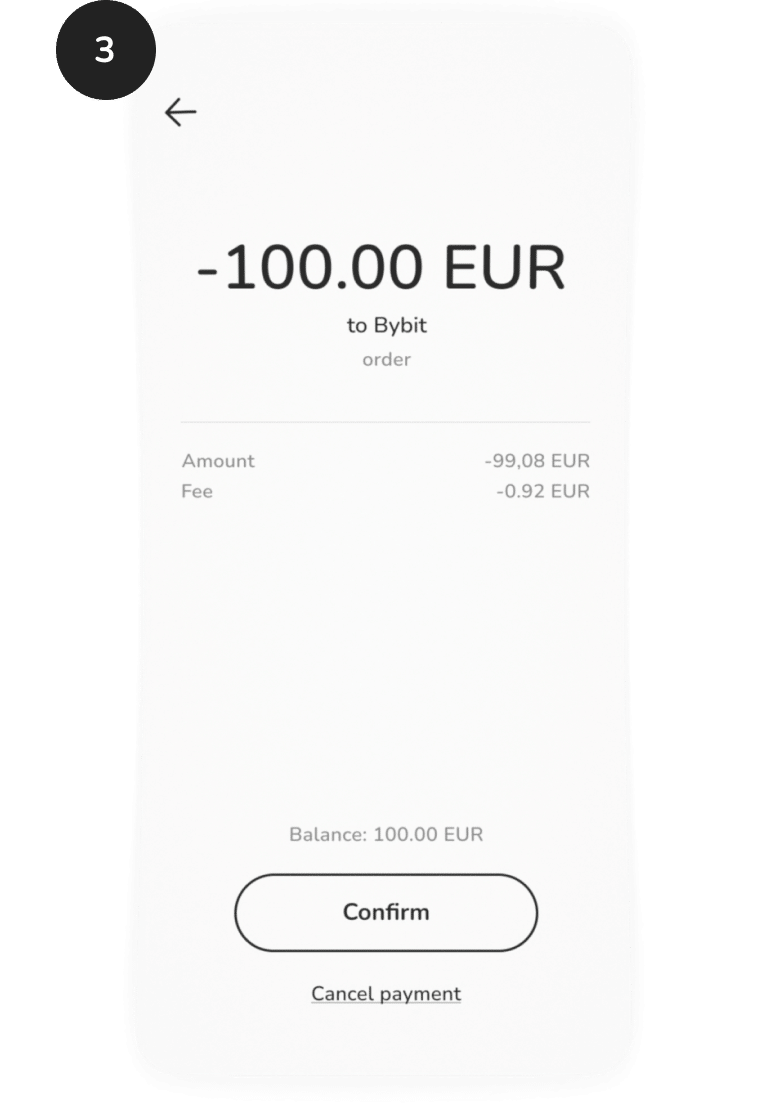Cancel the payment via the underlined link

(x=386, y=994)
